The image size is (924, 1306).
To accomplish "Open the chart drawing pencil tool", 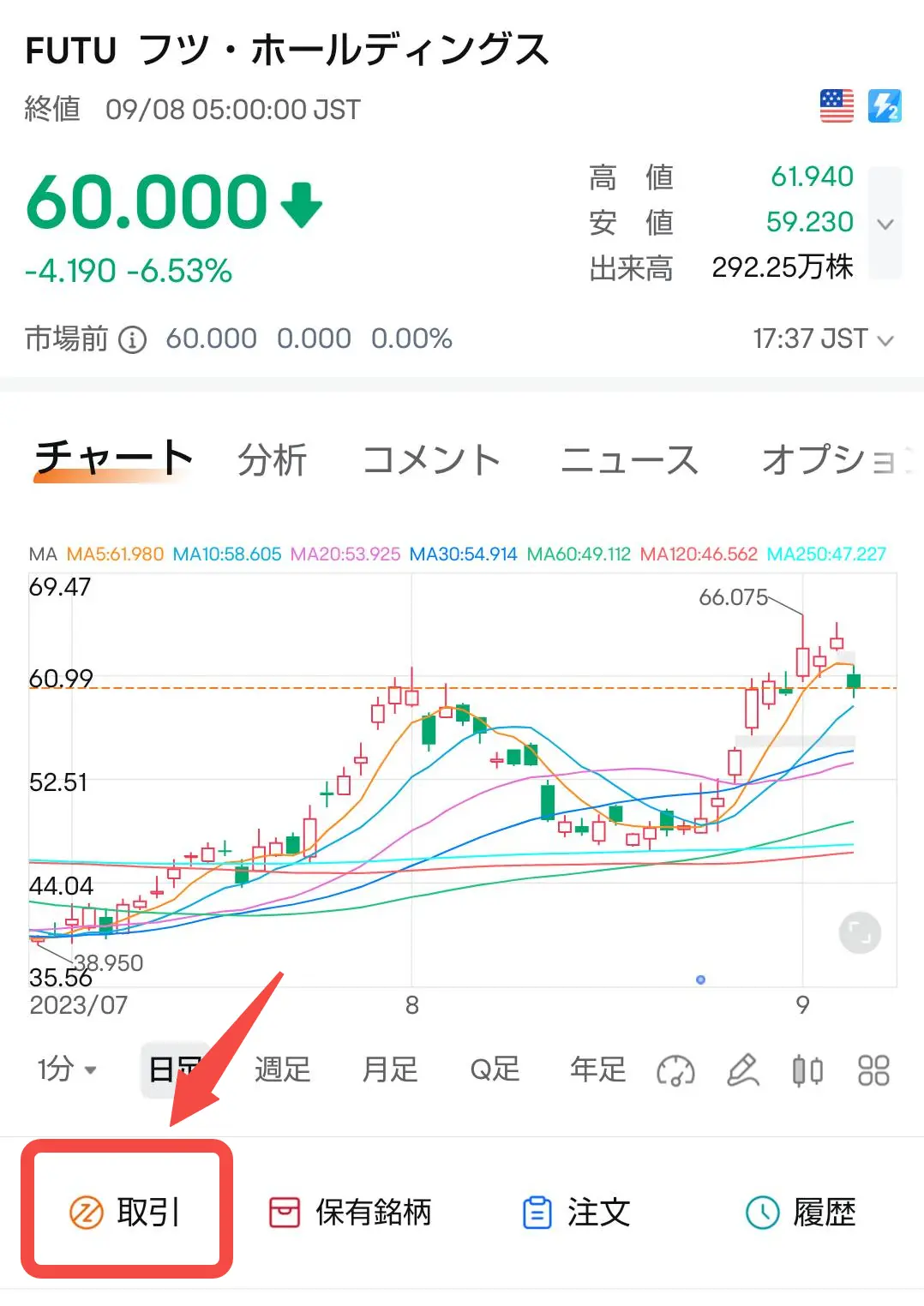I will click(742, 1070).
